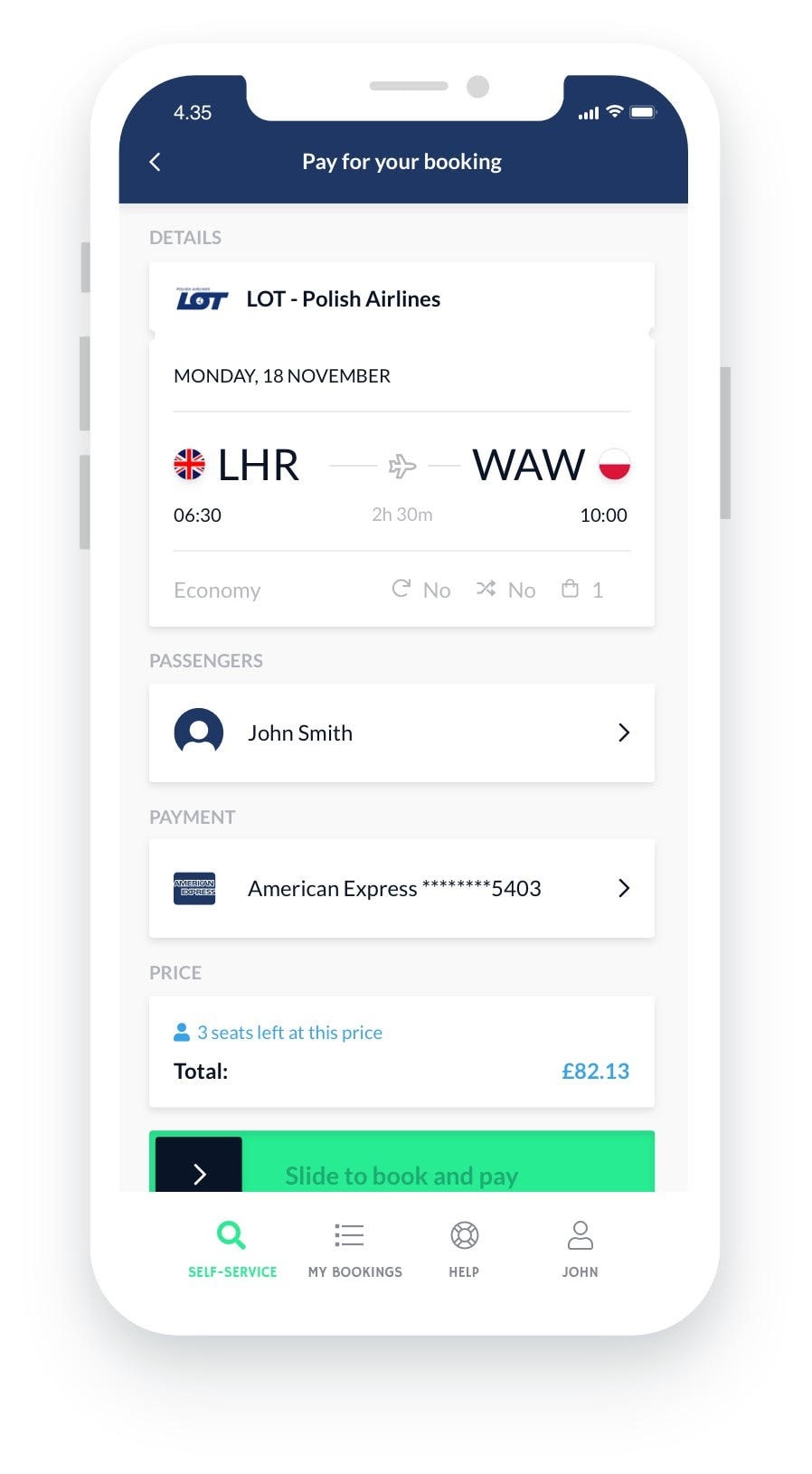
Task: Go back from the payment screen
Action: pos(155,162)
